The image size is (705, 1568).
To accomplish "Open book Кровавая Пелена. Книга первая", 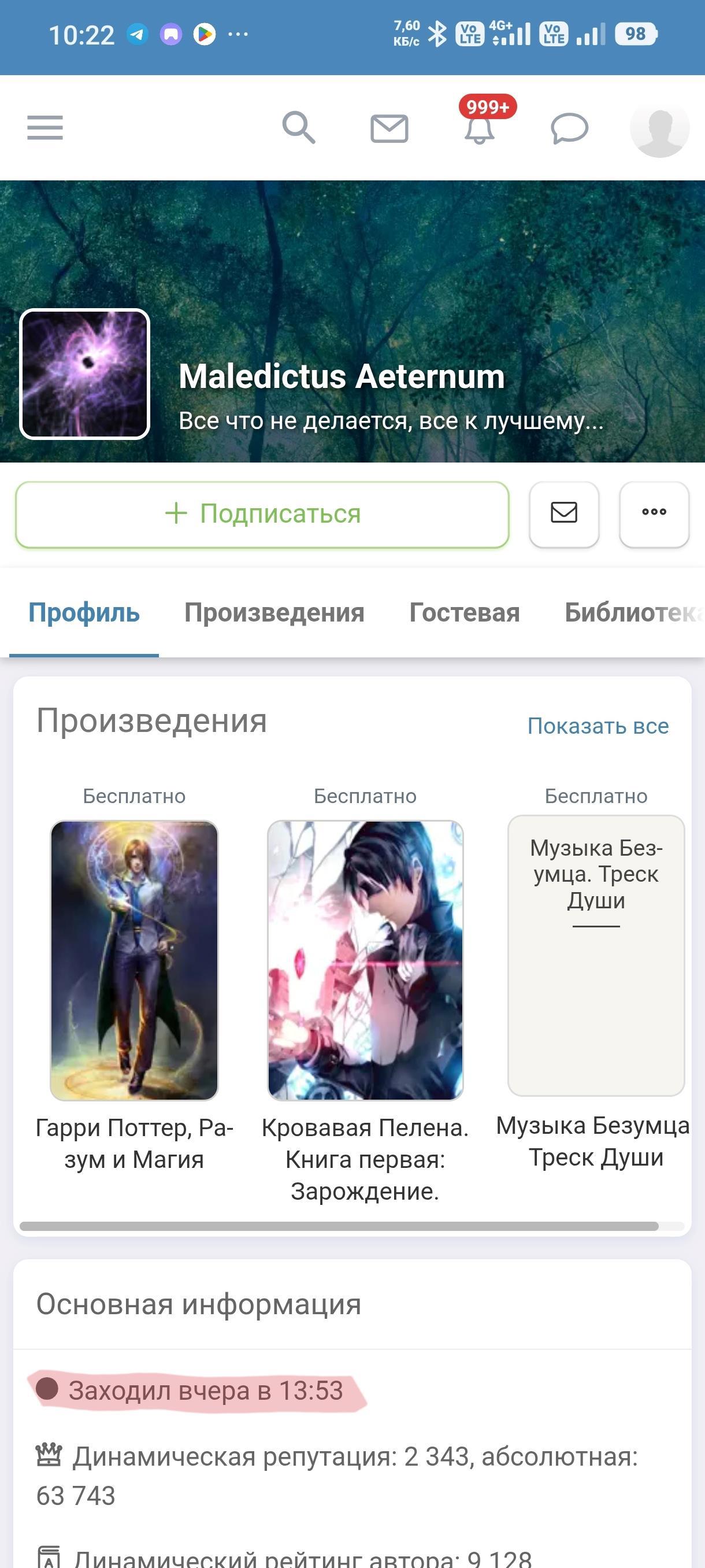I will [x=365, y=960].
